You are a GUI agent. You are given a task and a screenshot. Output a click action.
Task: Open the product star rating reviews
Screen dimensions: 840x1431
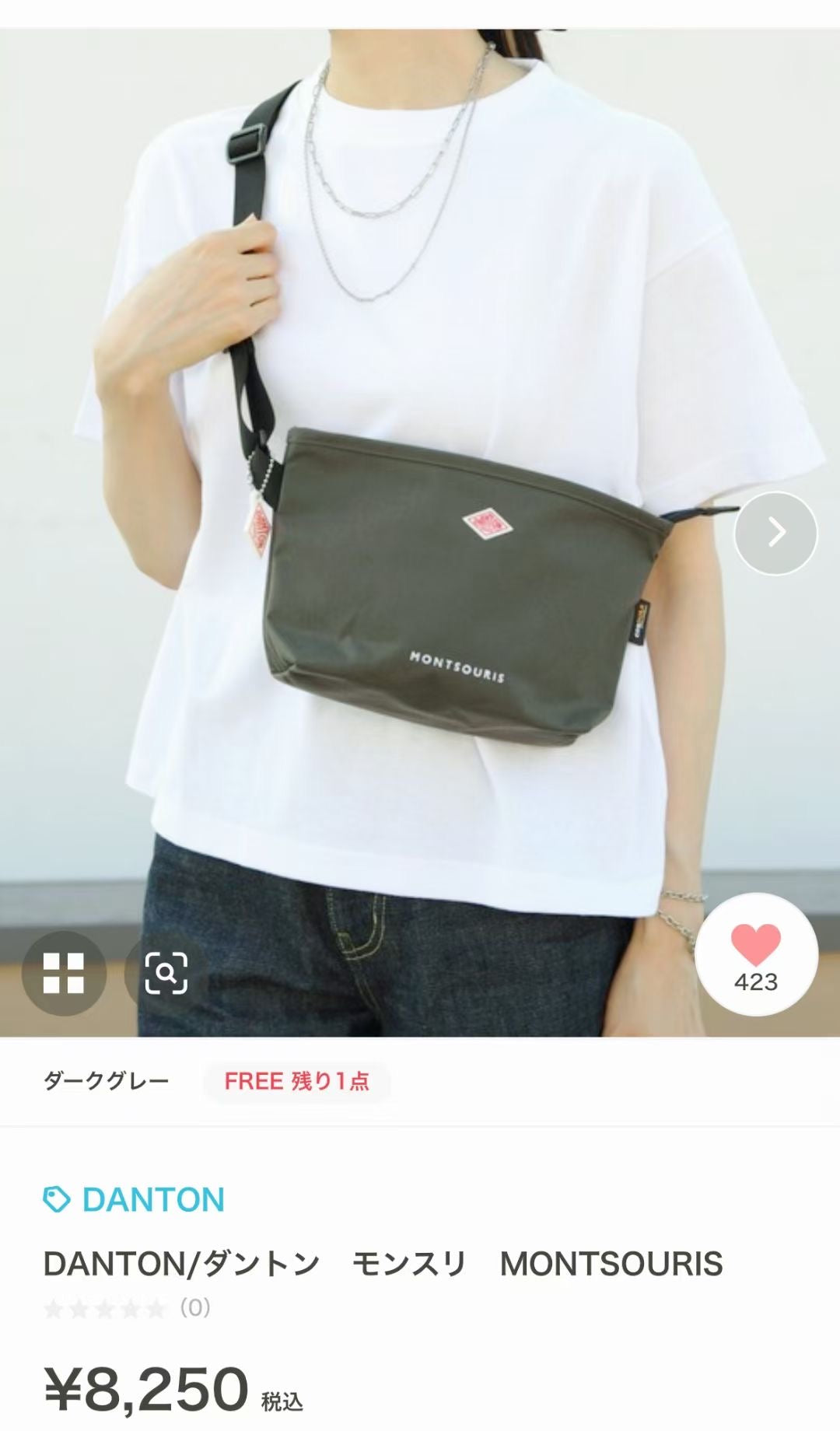point(124,1308)
